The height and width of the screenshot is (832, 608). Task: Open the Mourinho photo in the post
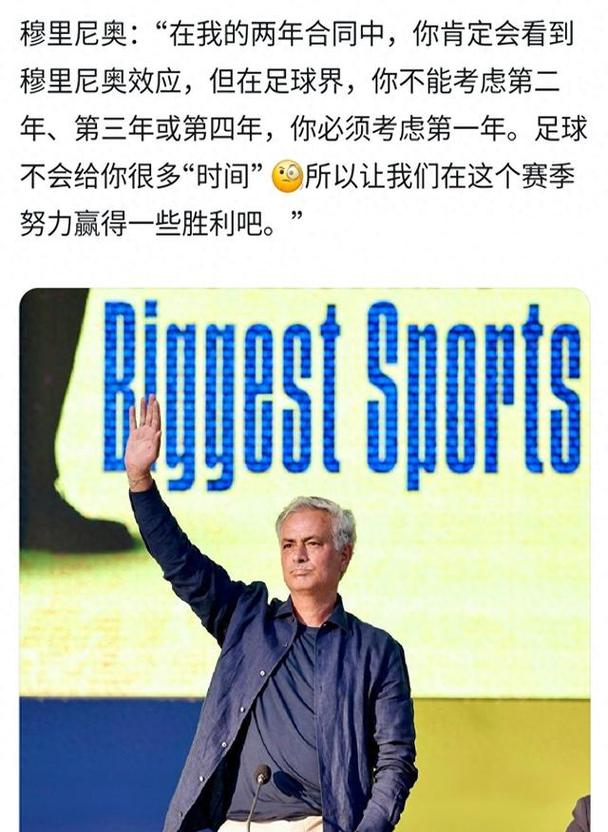[304, 560]
